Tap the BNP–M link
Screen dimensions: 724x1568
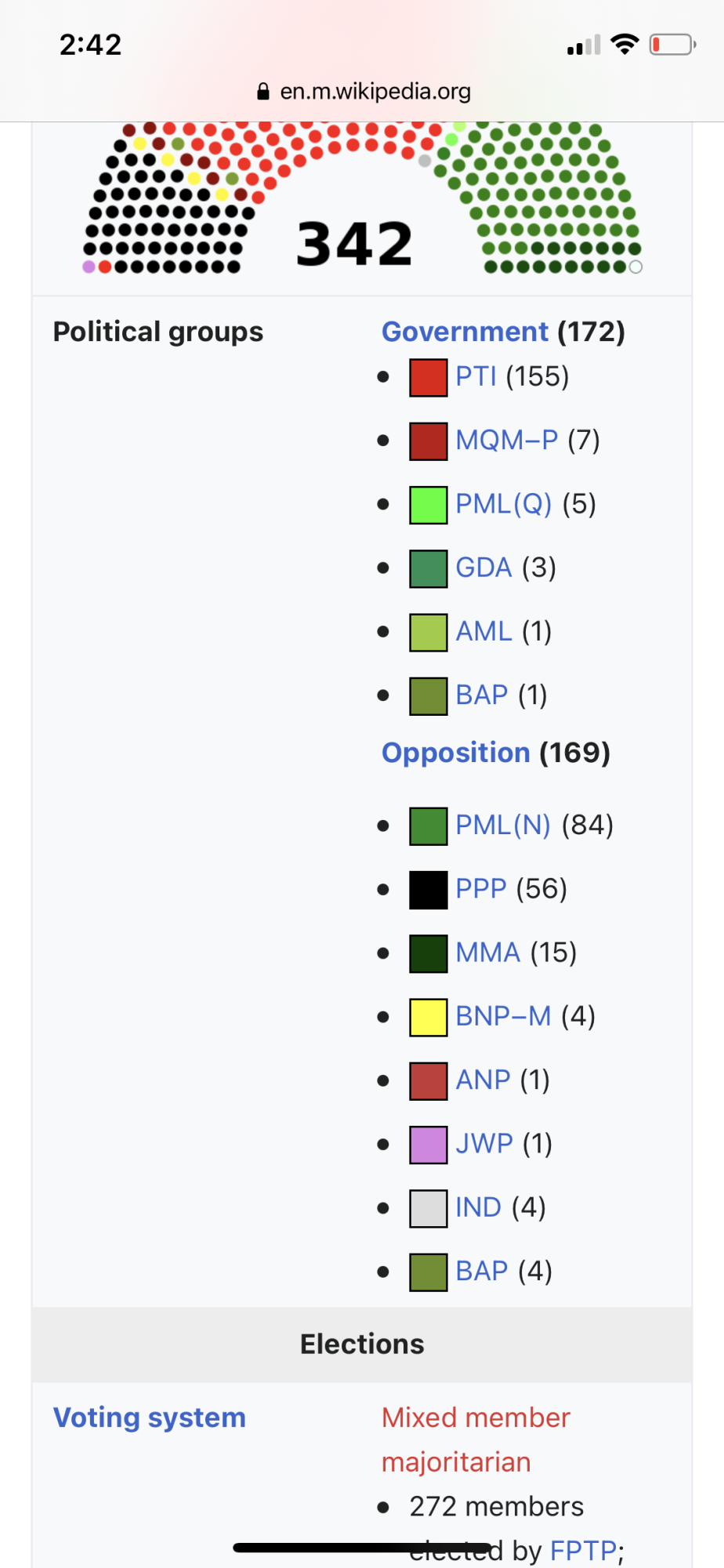click(503, 1016)
